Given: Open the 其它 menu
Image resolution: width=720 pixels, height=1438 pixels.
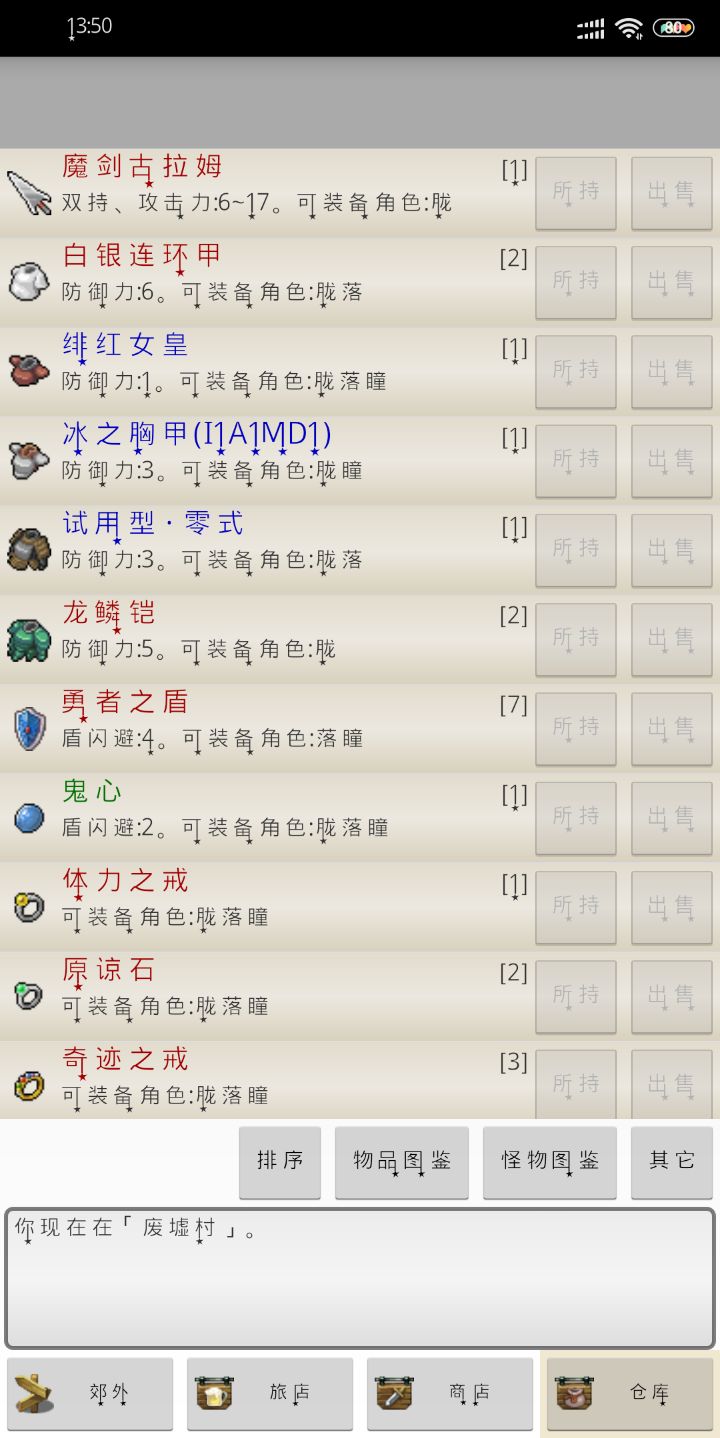Looking at the screenshot, I should (671, 1161).
